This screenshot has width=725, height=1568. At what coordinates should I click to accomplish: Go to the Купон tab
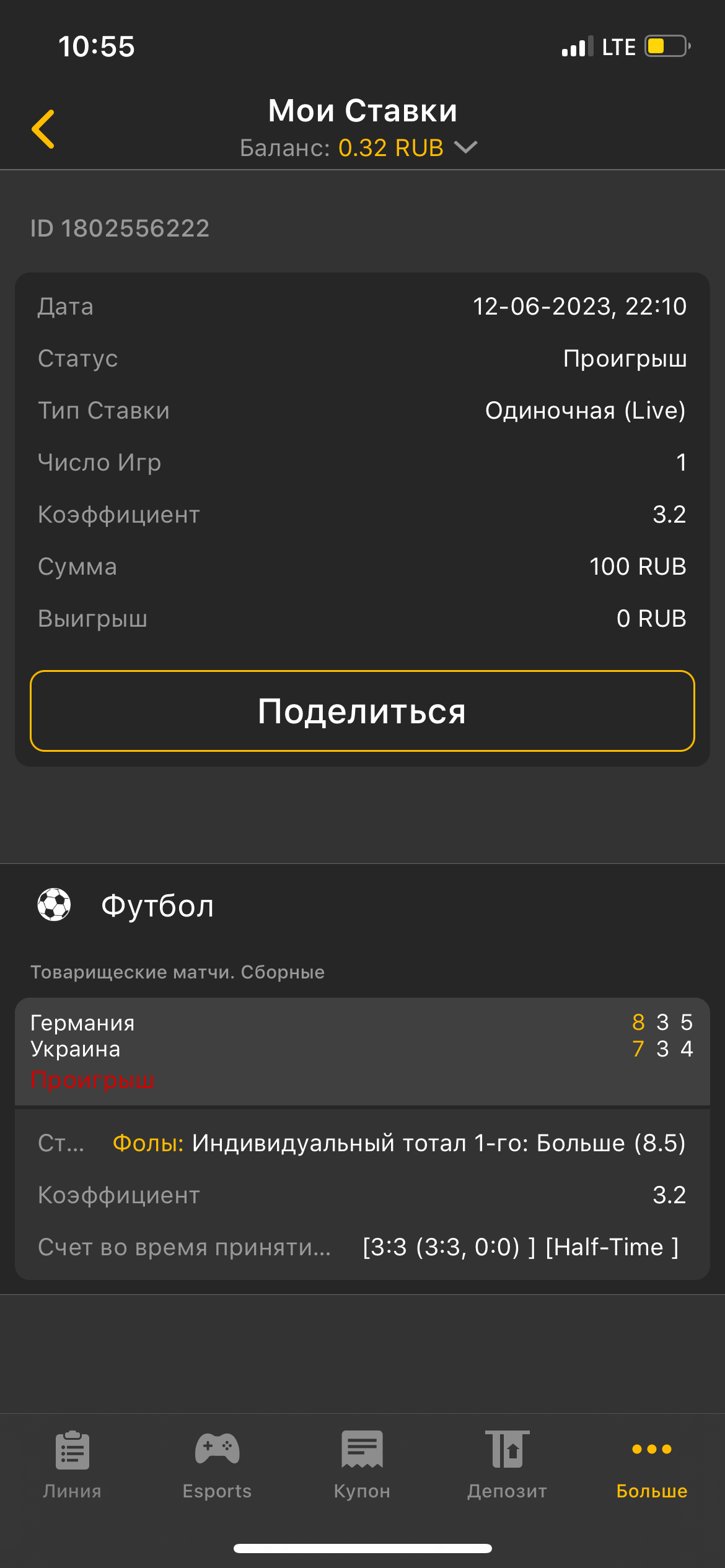click(362, 1464)
